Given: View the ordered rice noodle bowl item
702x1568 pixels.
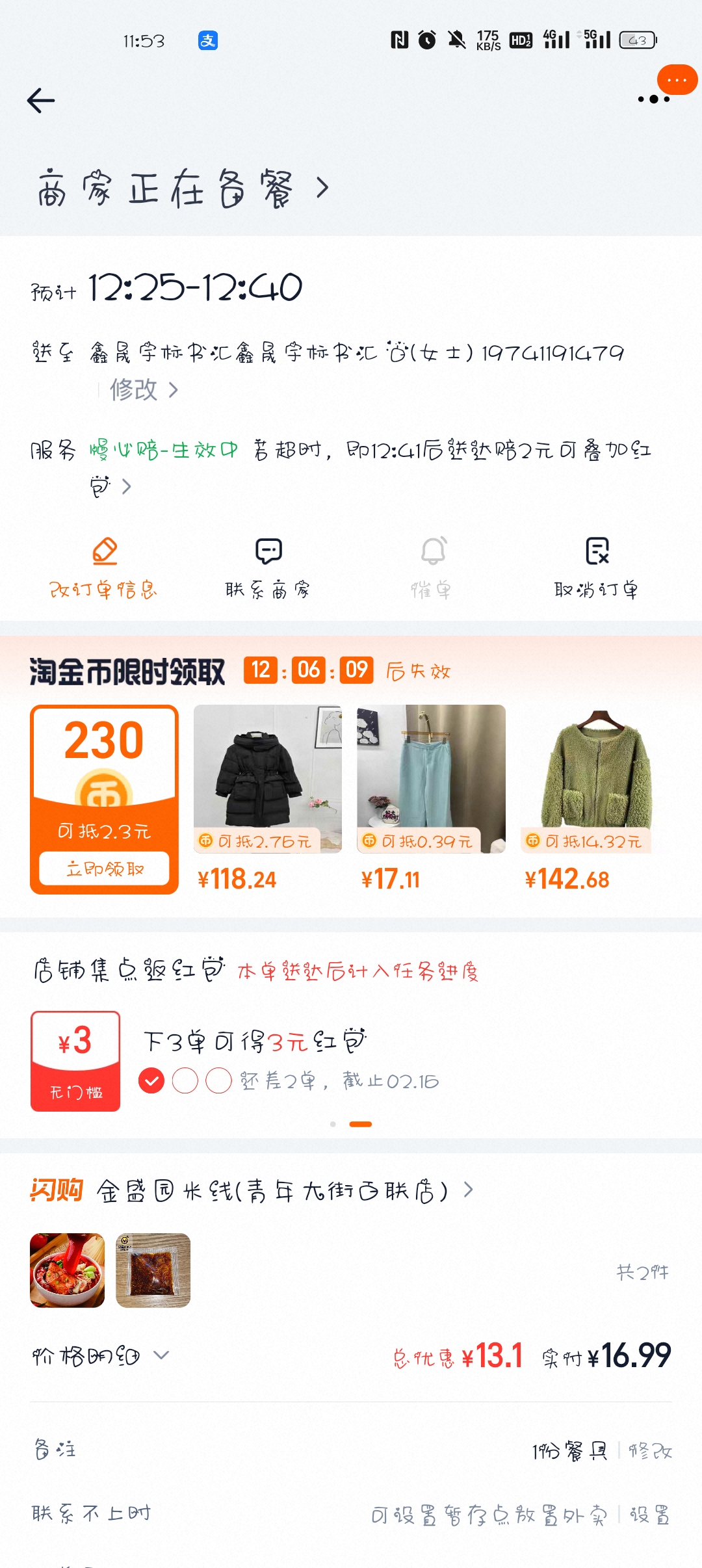Looking at the screenshot, I should [67, 1270].
